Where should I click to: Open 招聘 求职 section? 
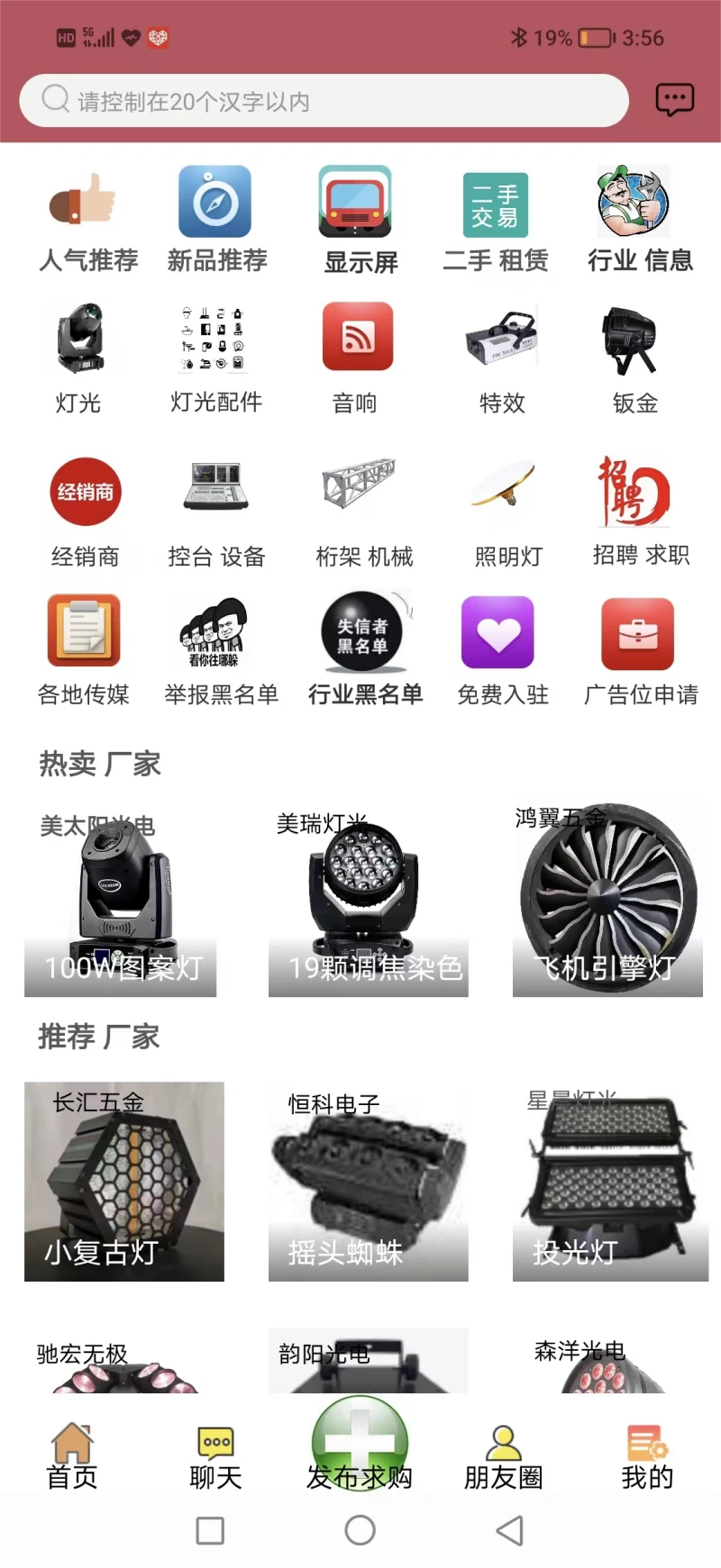pos(639,512)
